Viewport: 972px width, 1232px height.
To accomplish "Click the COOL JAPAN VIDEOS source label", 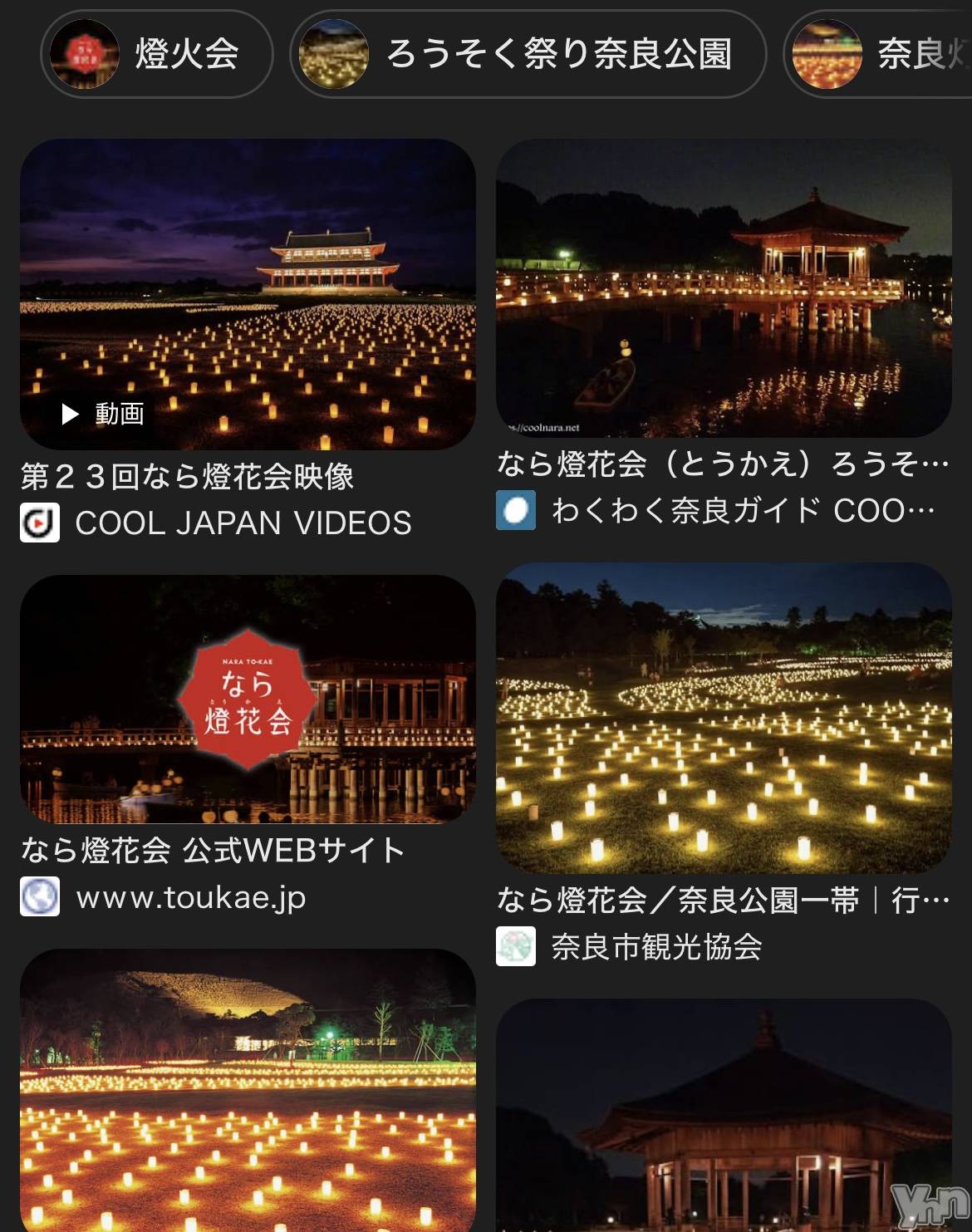I will [x=243, y=522].
